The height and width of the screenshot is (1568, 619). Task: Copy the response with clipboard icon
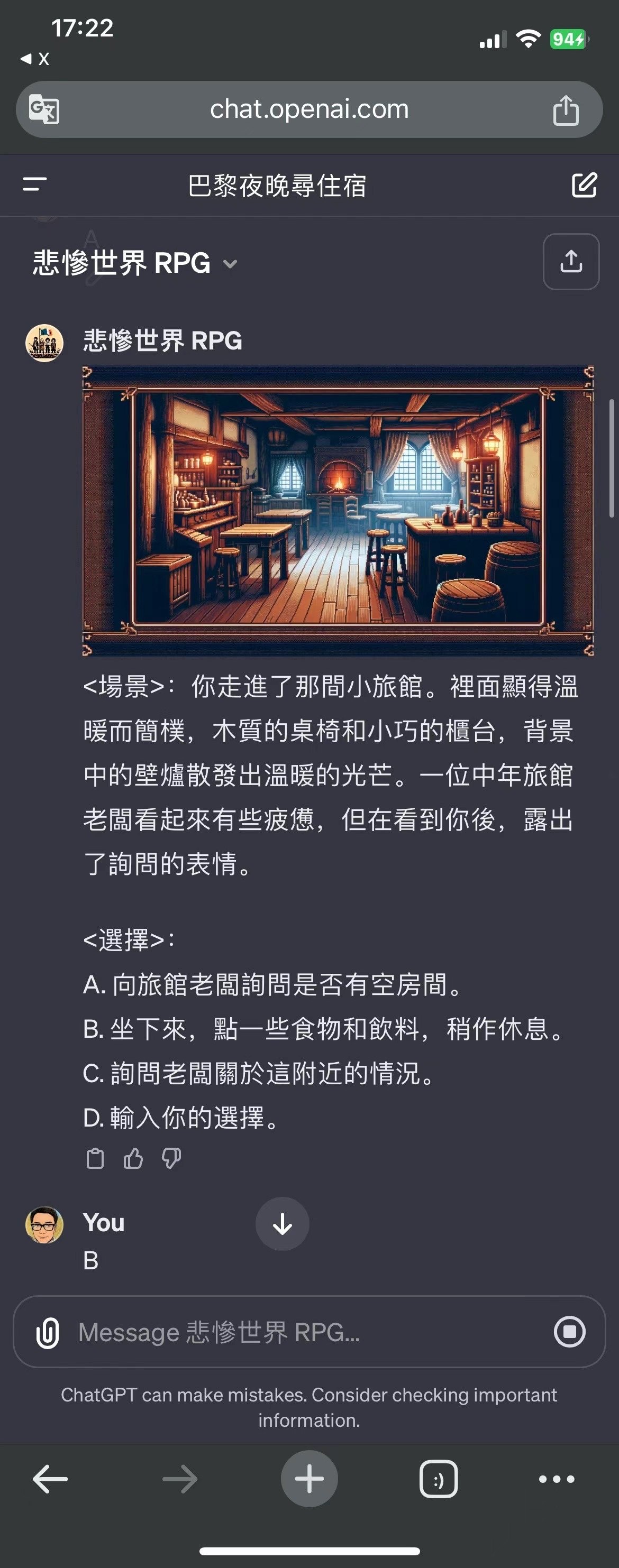click(95, 1158)
